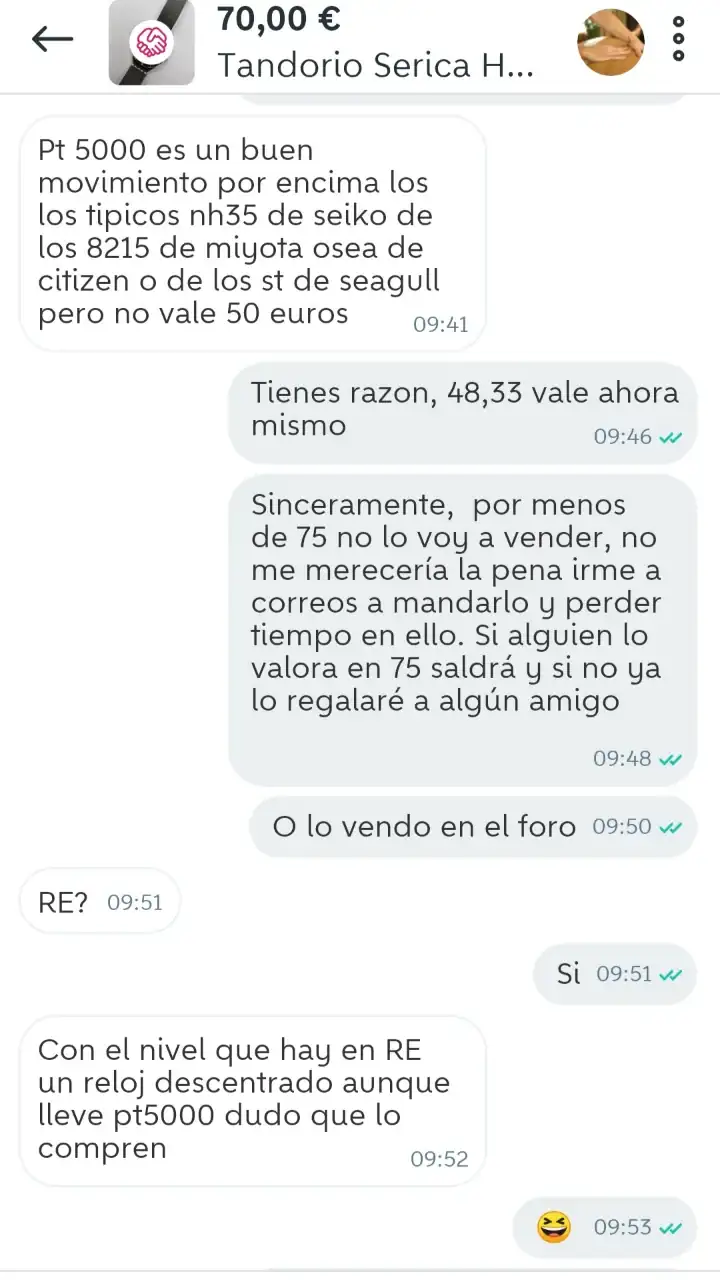
Task: Go back using the arrow icon
Action: (53, 40)
